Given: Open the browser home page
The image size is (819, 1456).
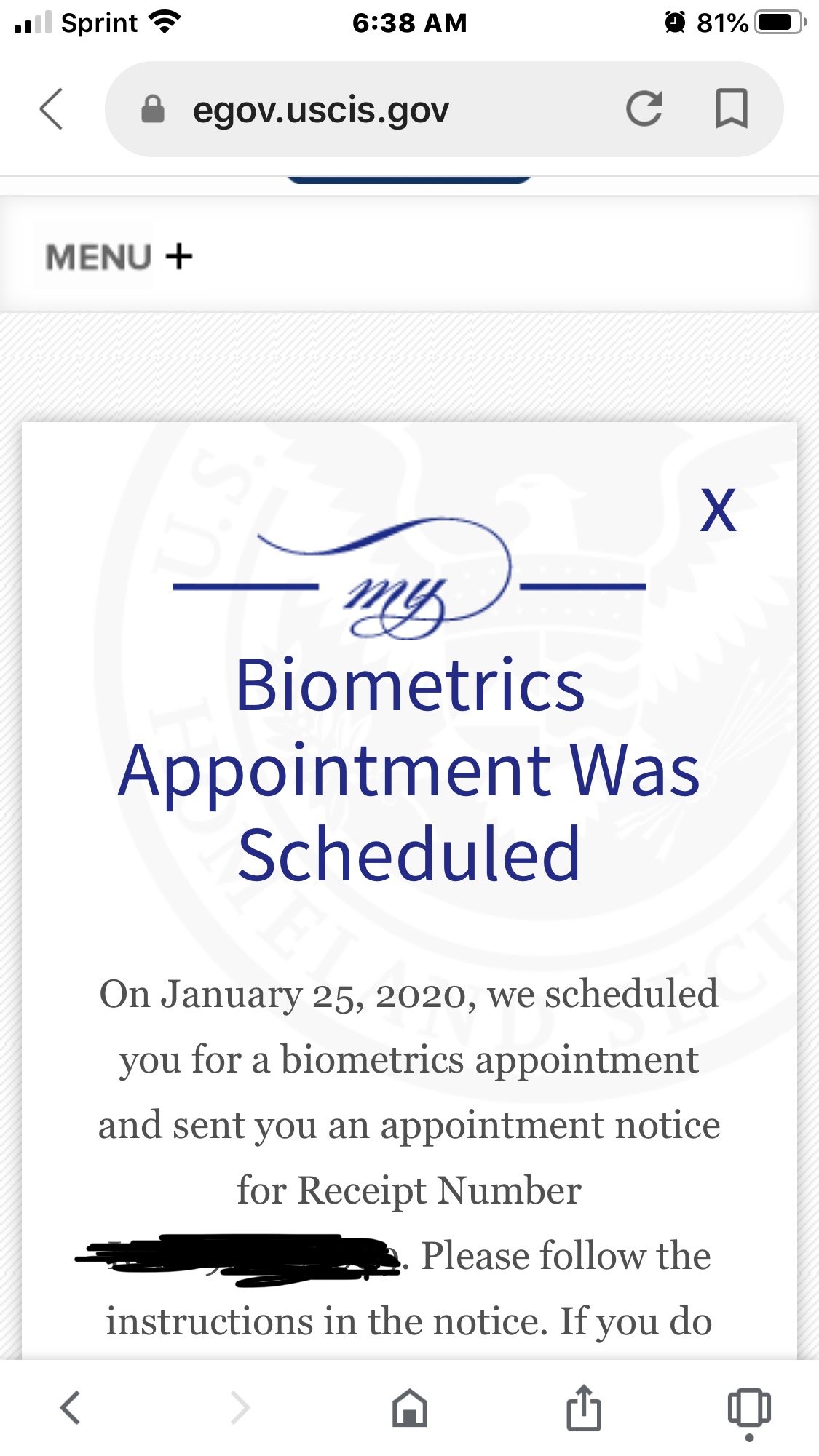Looking at the screenshot, I should tap(410, 1407).
